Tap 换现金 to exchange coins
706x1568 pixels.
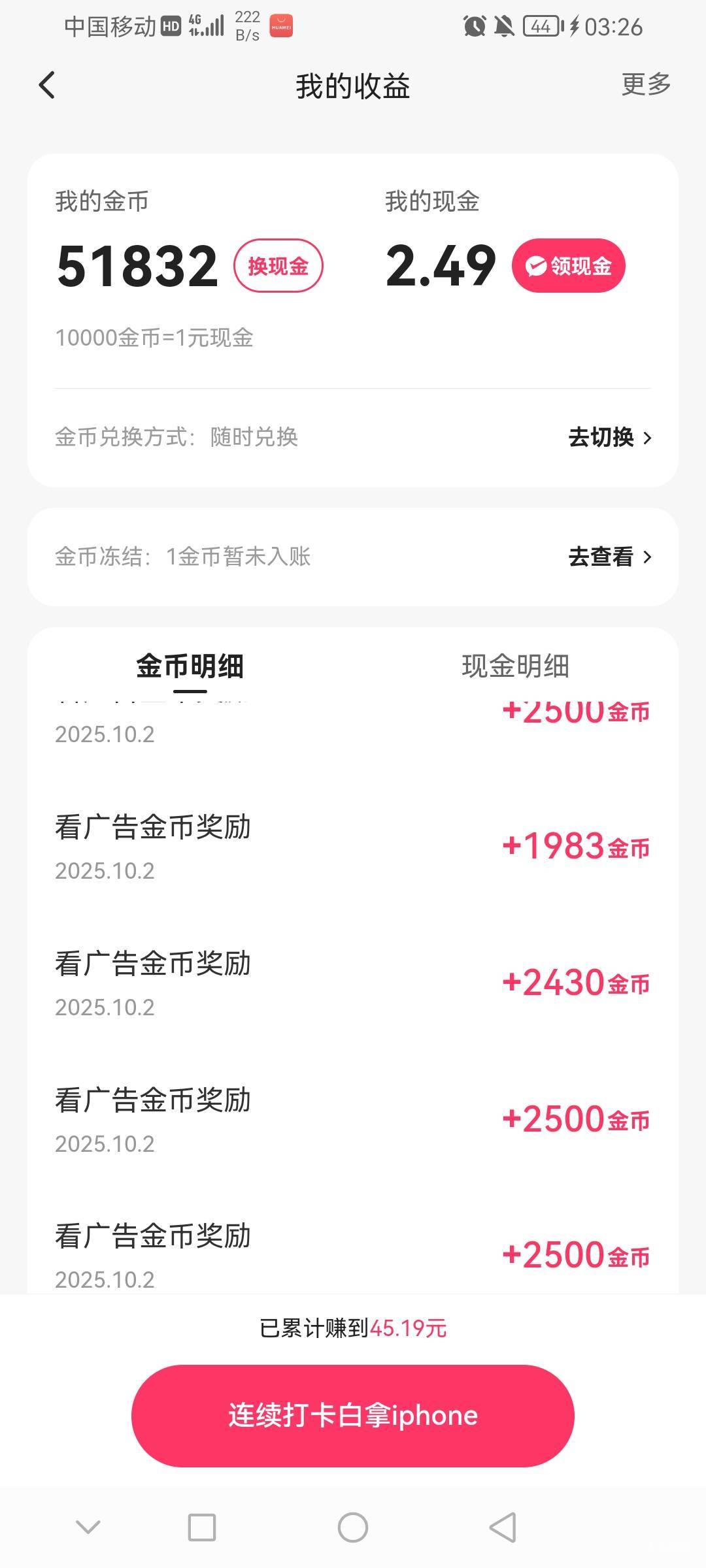[x=278, y=266]
